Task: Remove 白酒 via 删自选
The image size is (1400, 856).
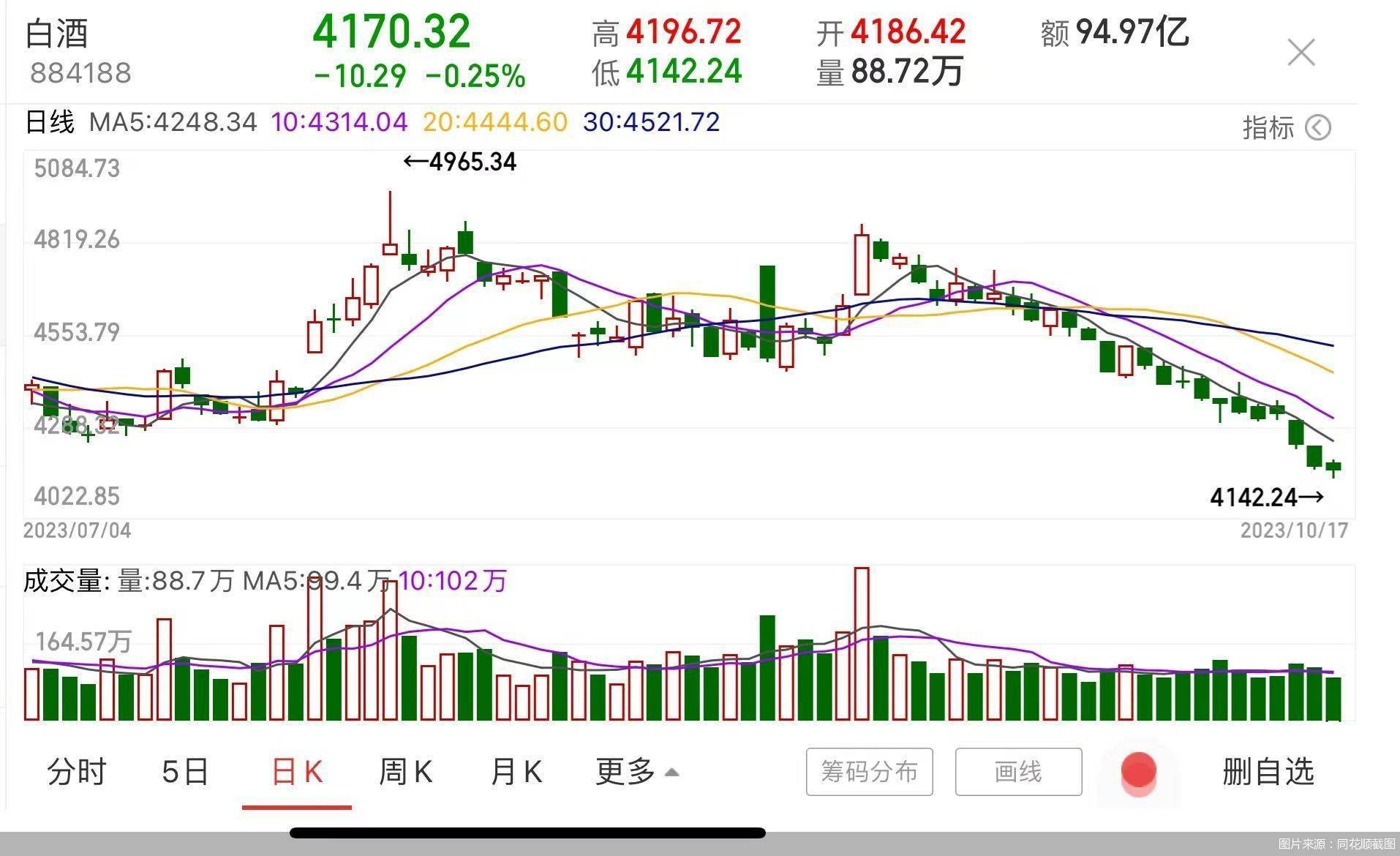Action: click(x=1268, y=772)
